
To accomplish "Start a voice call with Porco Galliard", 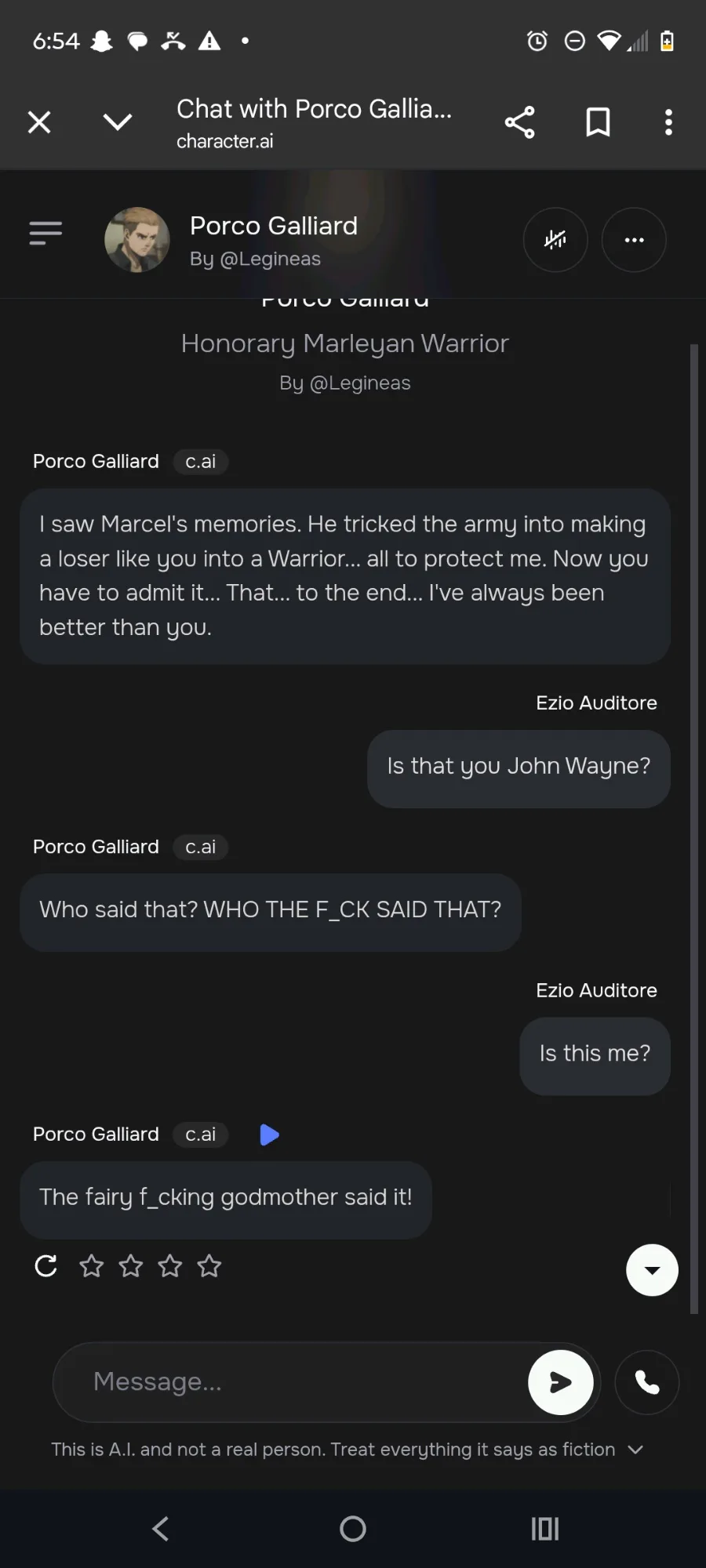I will coord(647,1382).
